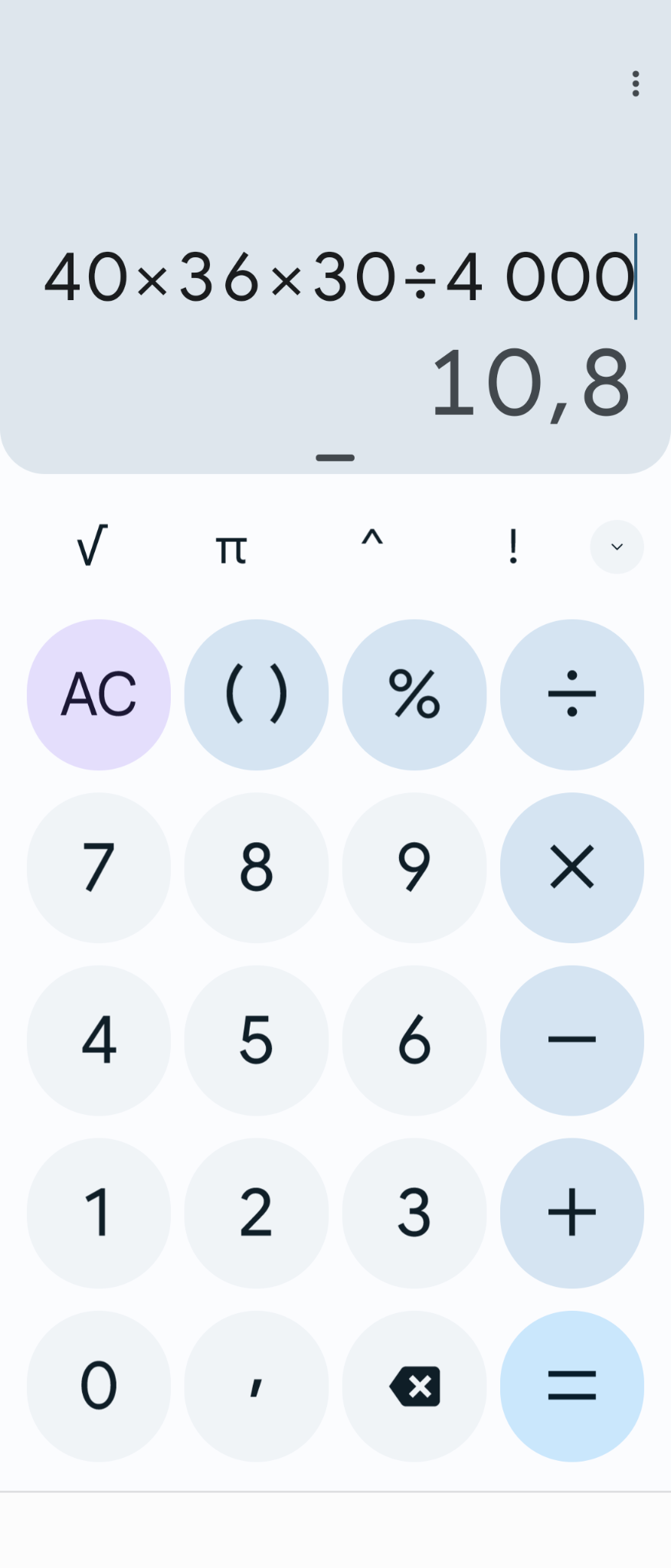This screenshot has height=1568, width=671.
Task: Calculate the result with equals
Action: (x=571, y=1386)
